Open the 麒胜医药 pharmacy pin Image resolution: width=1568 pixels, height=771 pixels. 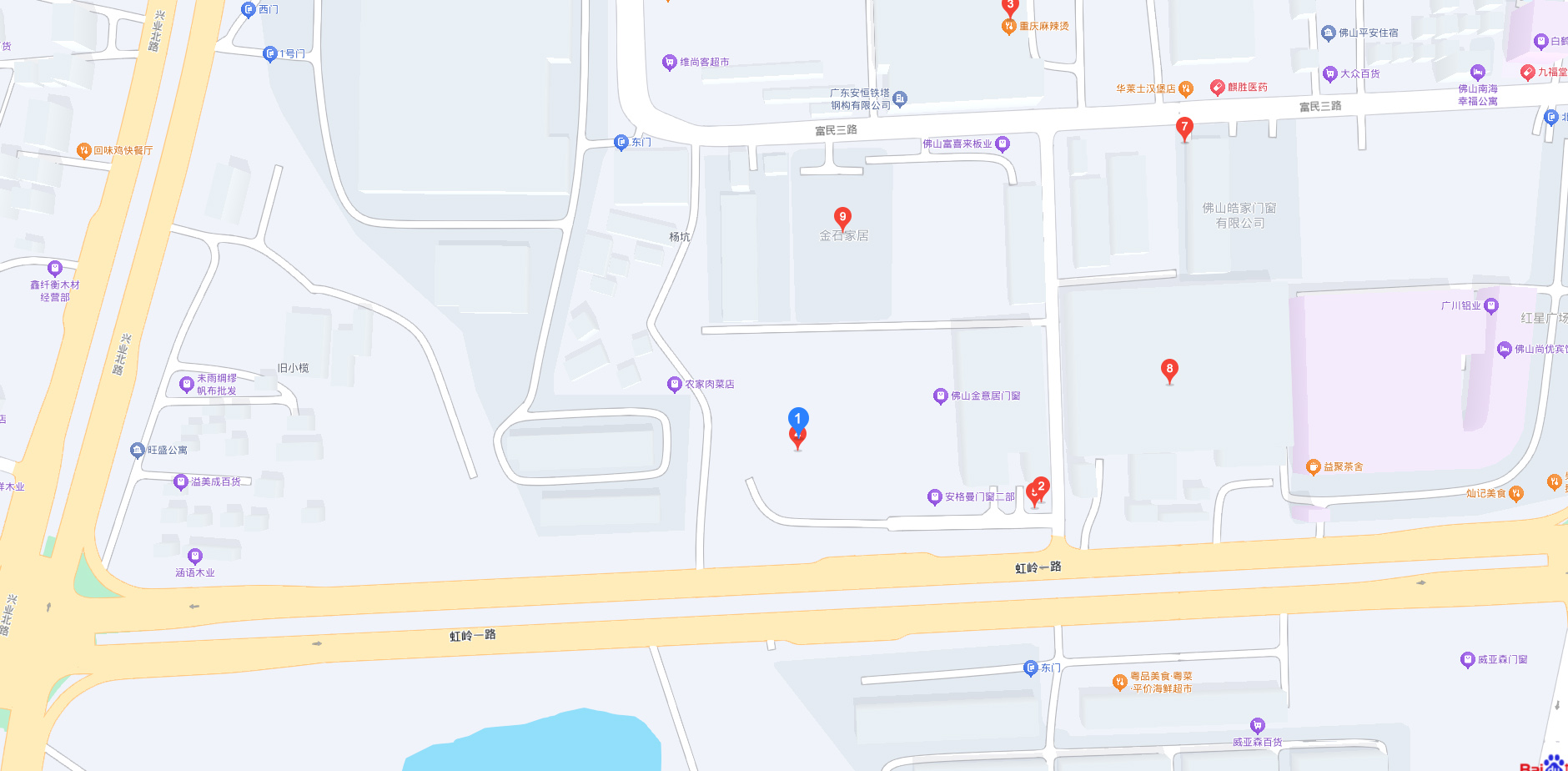[x=1217, y=87]
